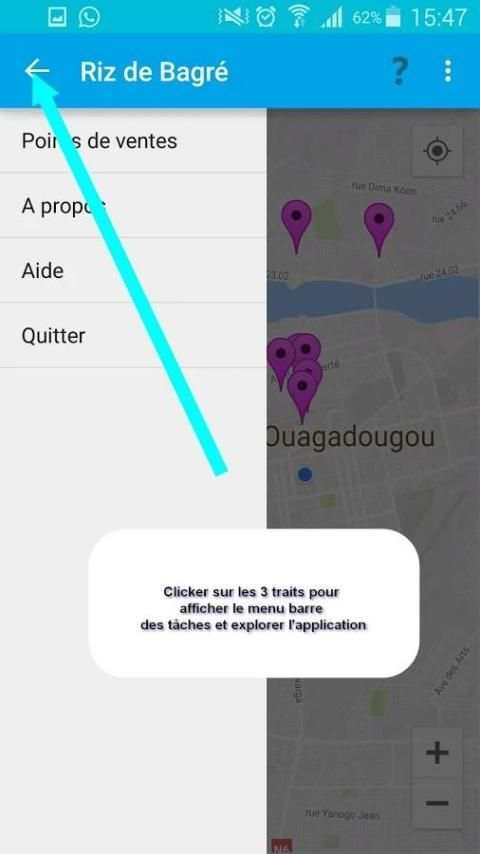
Task: Zoom out with the minus button
Action: coord(437,803)
